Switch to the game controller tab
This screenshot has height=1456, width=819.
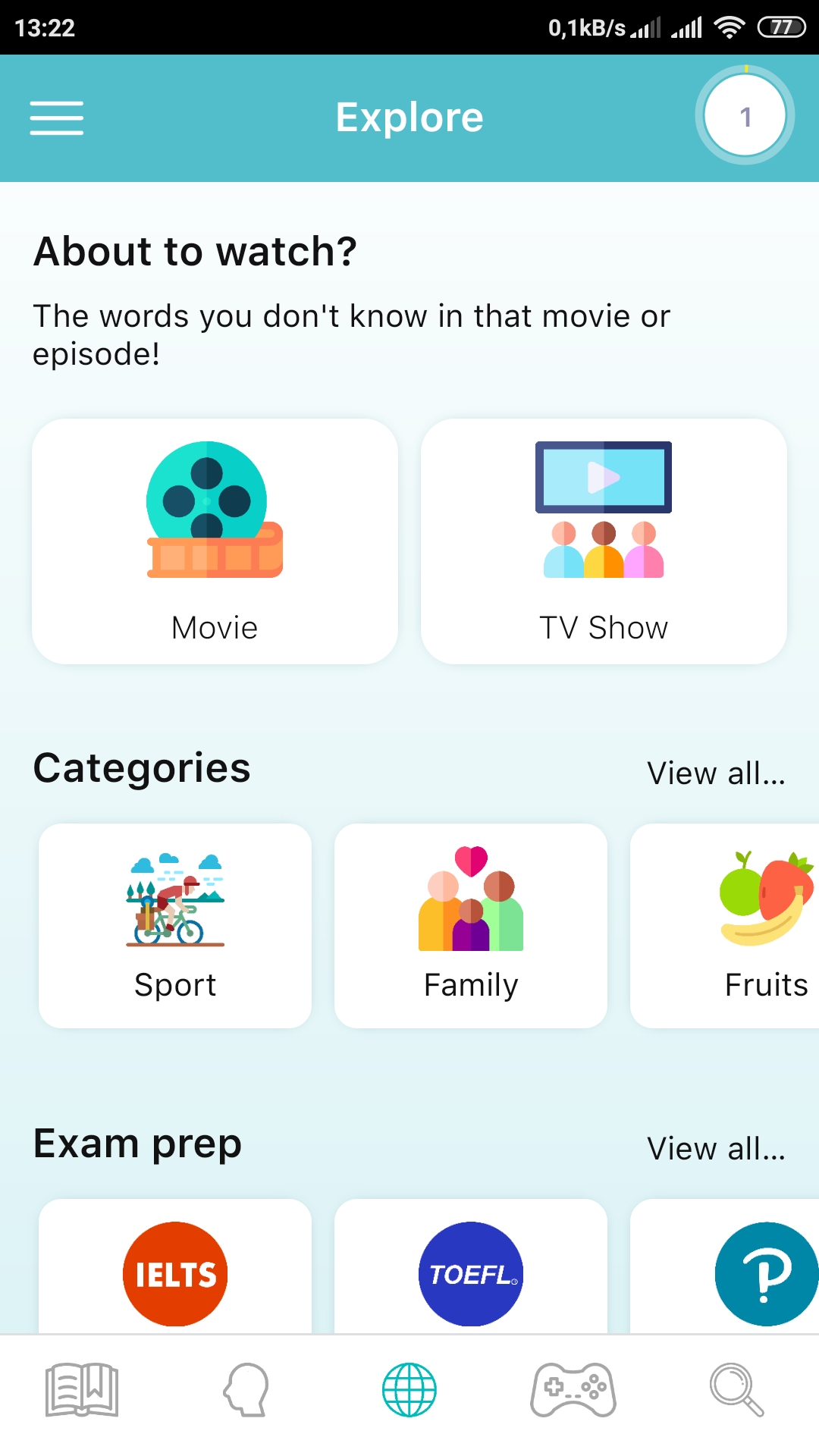click(x=573, y=1389)
